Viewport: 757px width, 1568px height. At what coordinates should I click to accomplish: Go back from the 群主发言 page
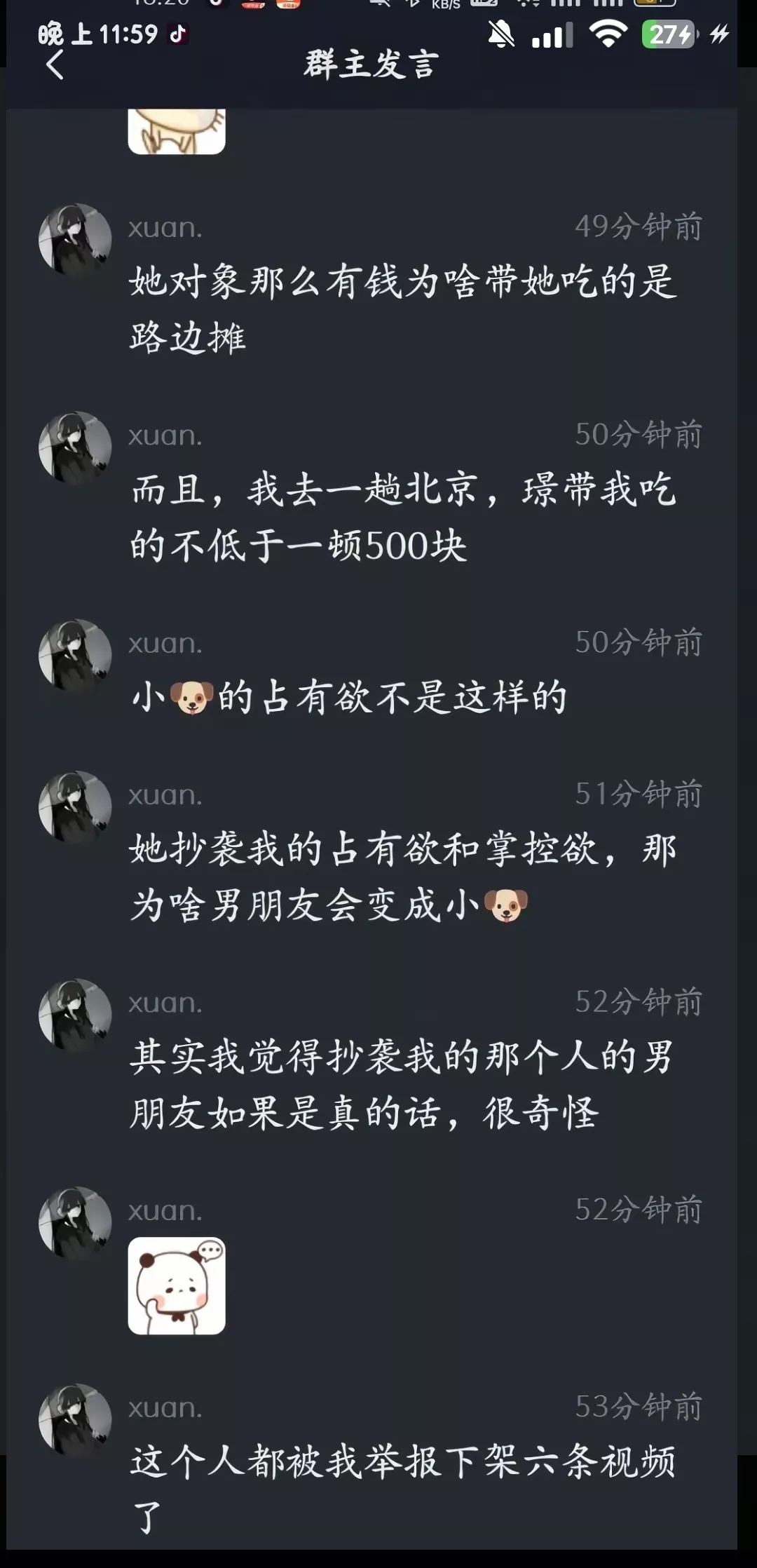[55, 65]
